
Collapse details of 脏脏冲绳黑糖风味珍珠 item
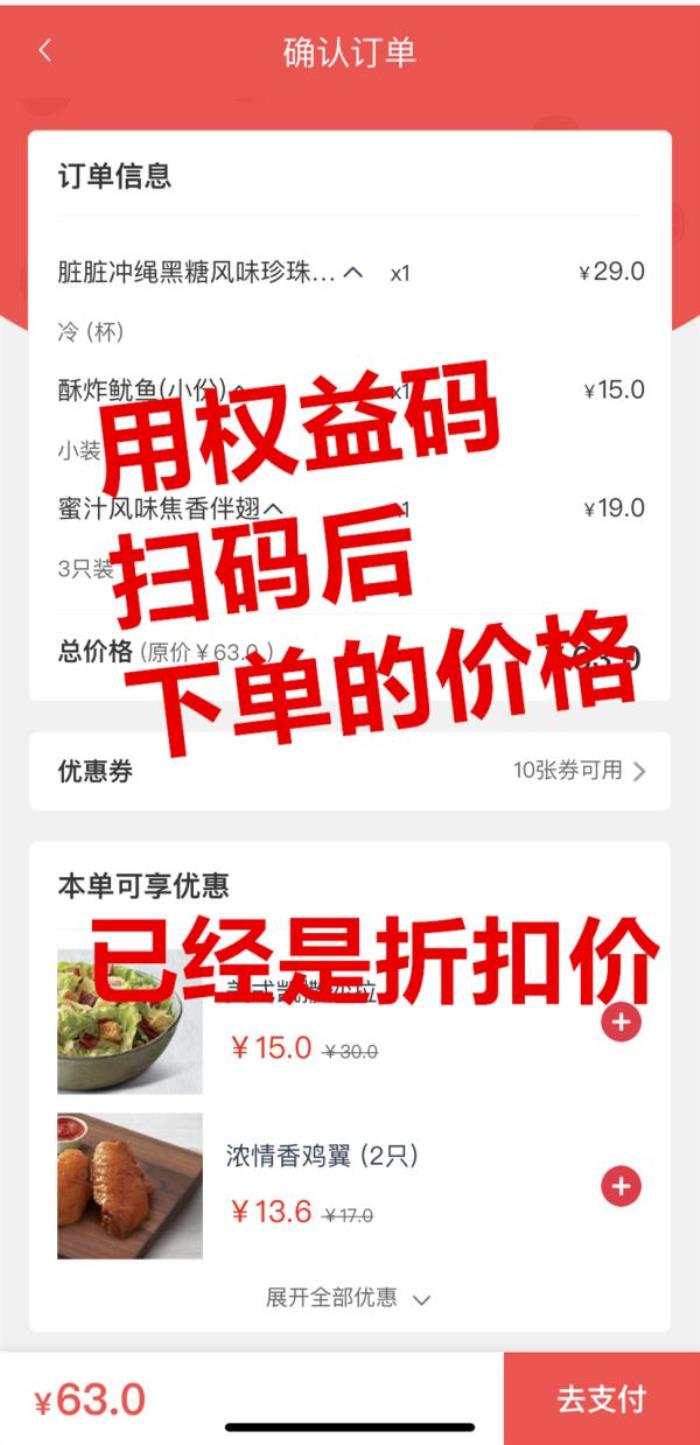click(x=353, y=271)
